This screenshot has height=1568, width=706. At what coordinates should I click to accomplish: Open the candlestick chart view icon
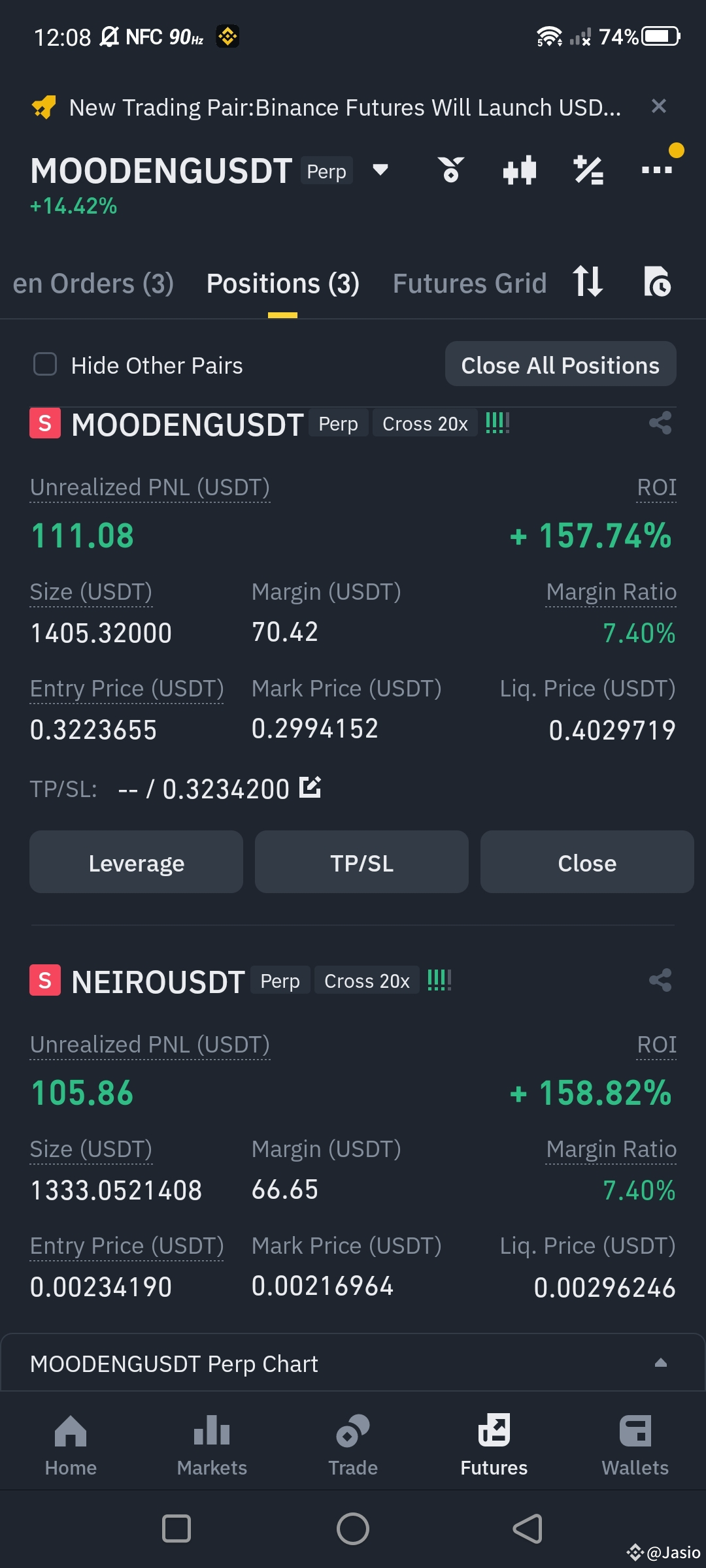(520, 170)
